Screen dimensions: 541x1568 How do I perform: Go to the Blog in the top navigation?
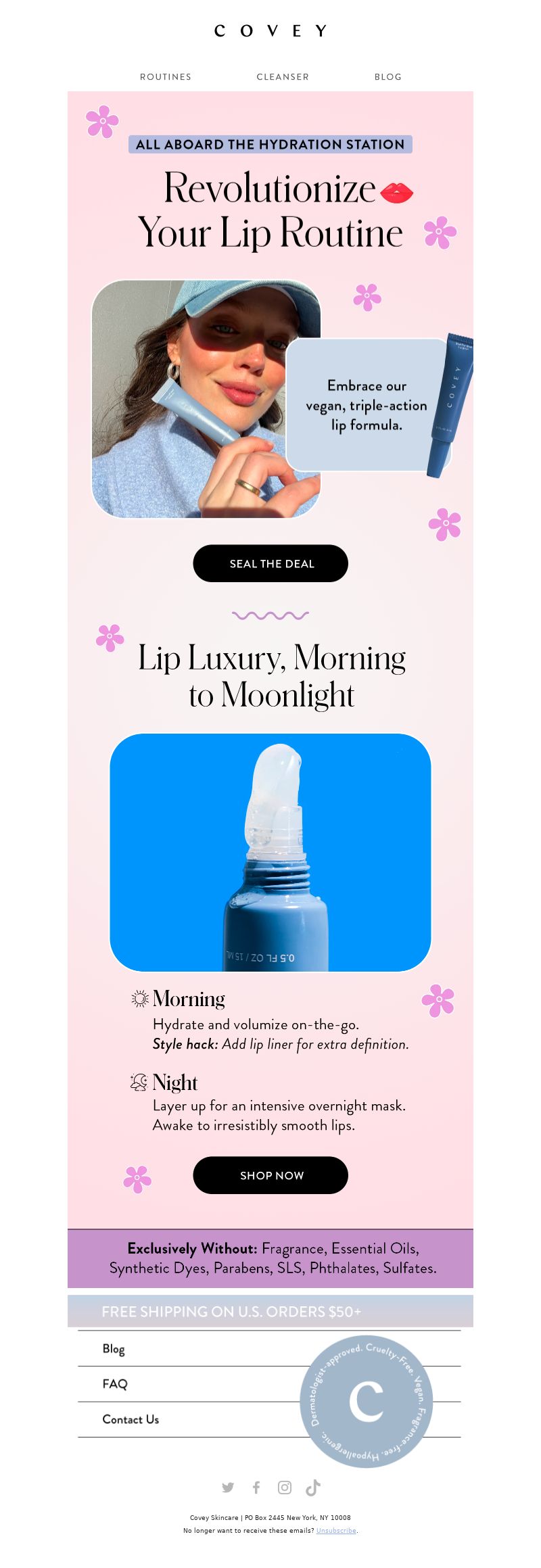[x=388, y=77]
